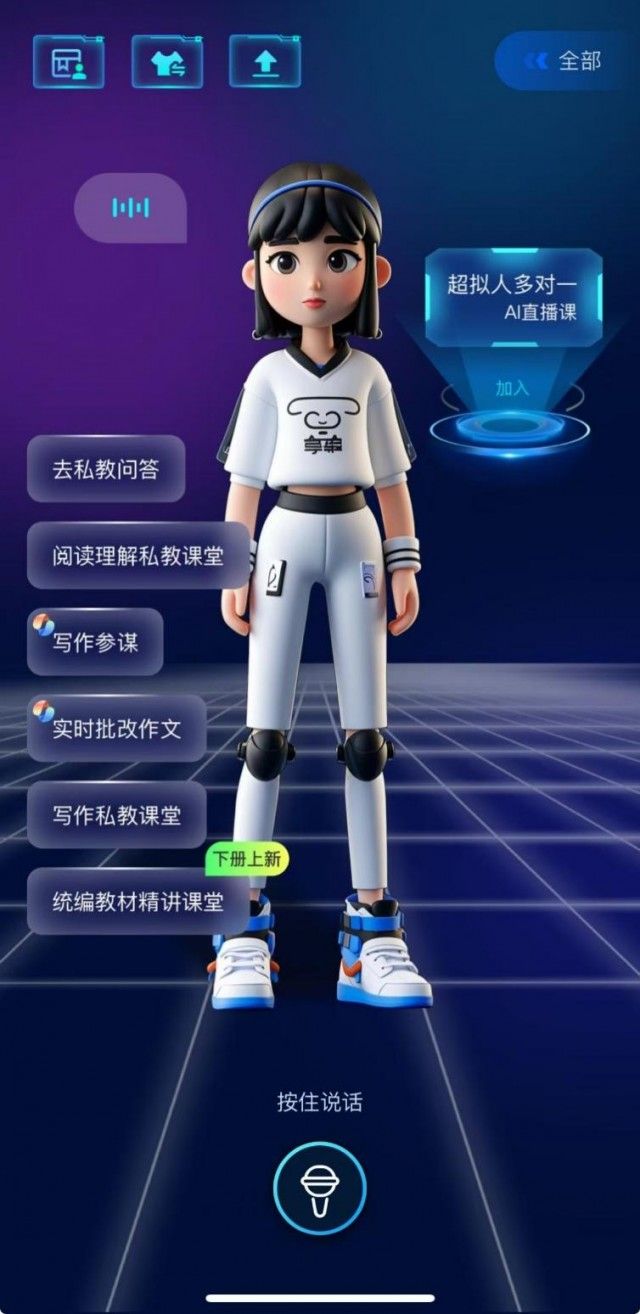Go to 写作私教课堂
Viewport: 640px width, 1314px height.
pos(117,815)
